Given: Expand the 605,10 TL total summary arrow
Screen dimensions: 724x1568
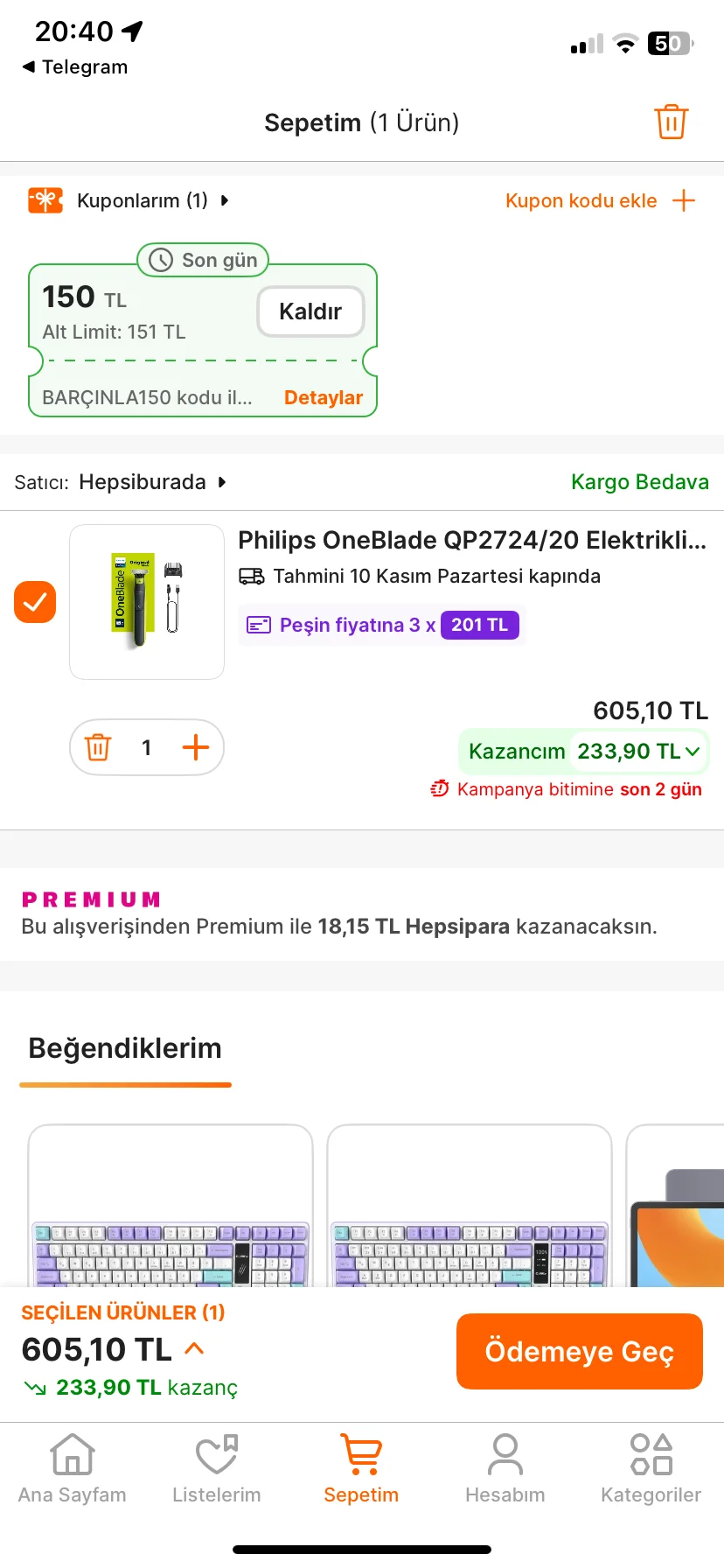Looking at the screenshot, I should [194, 1348].
